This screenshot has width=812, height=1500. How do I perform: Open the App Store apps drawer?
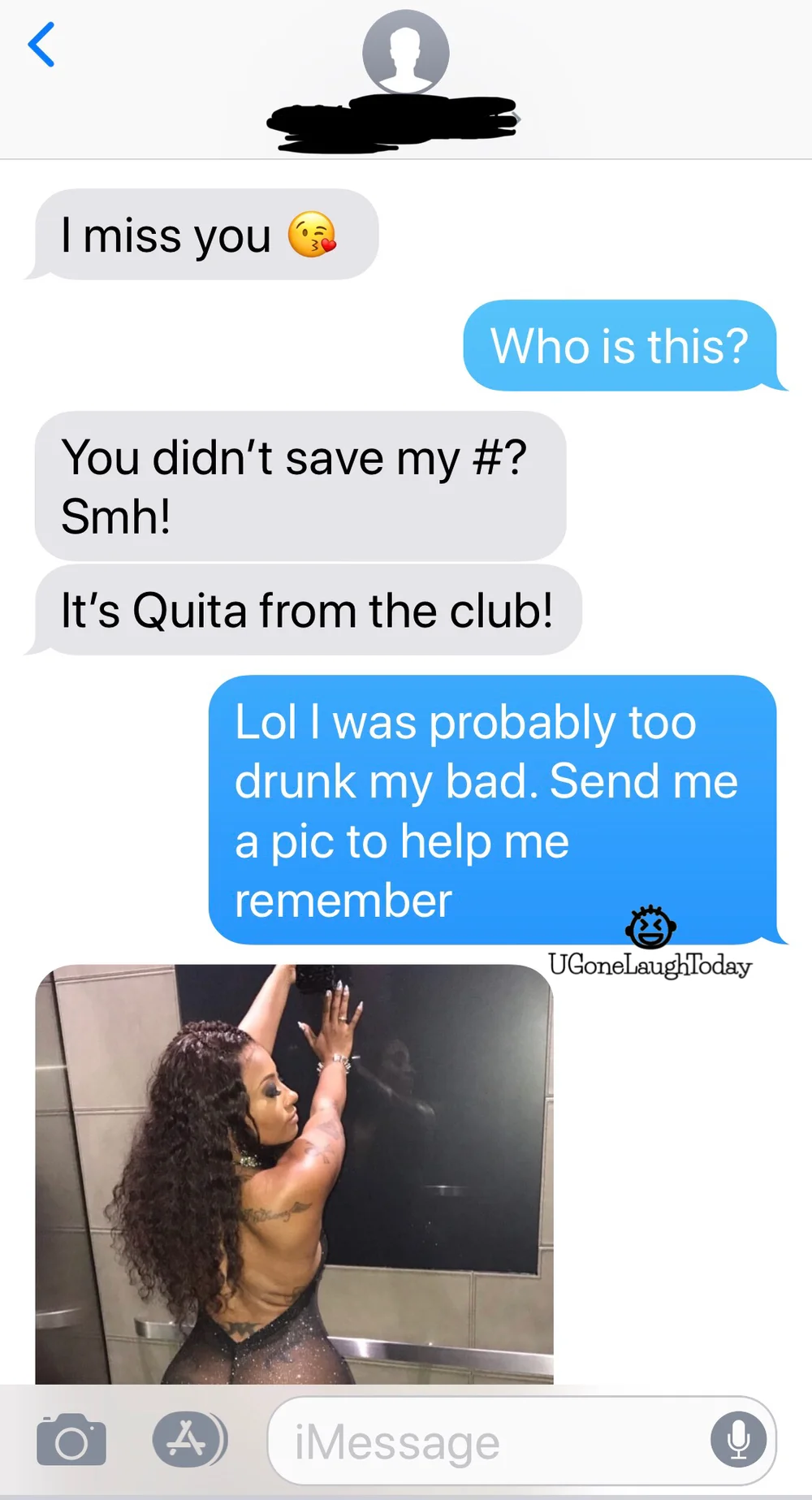189,1440
